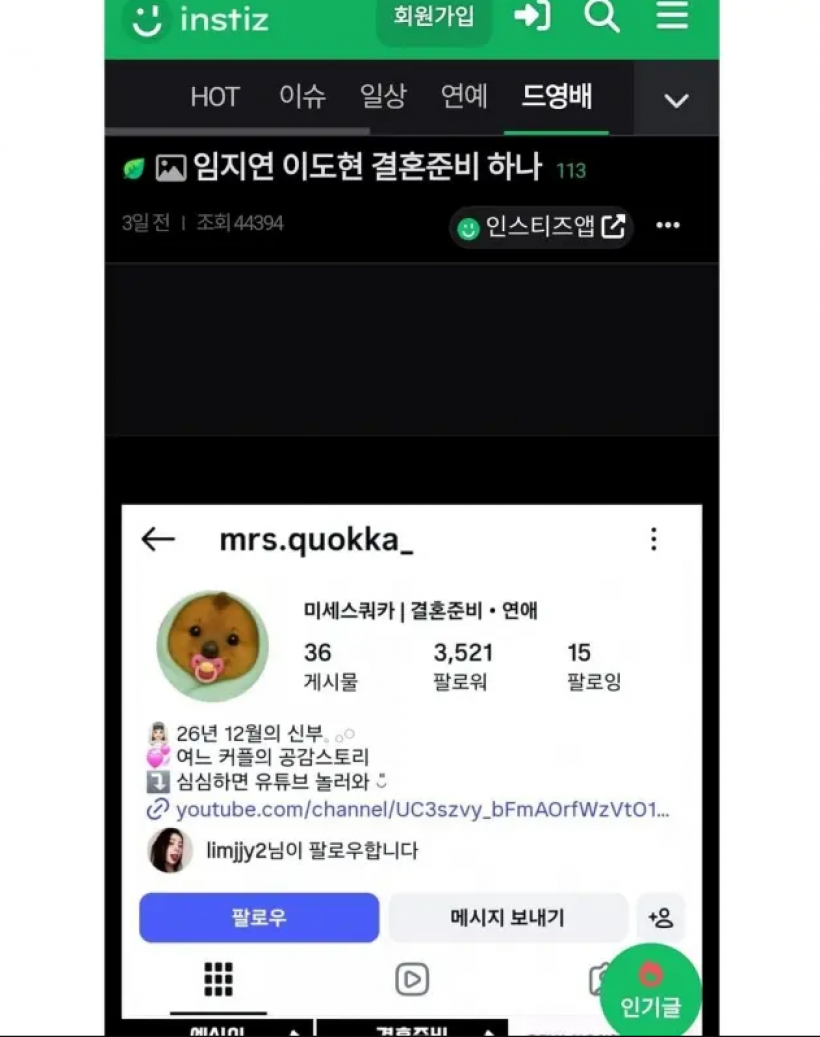The height and width of the screenshot is (1037, 820).
Task: Select the 일상 tab
Action: 383,97
